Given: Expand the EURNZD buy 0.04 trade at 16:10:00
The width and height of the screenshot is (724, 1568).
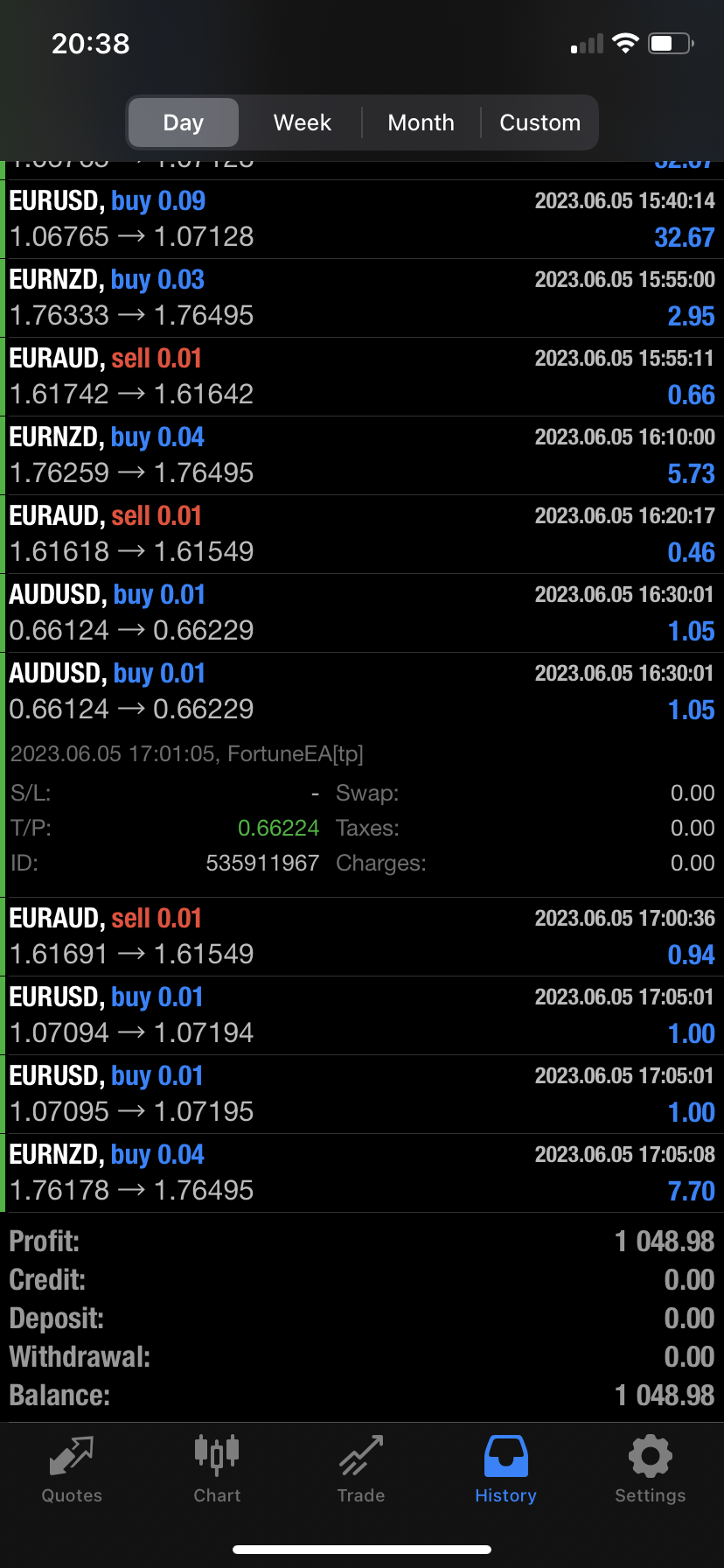Looking at the screenshot, I should pyautogui.click(x=362, y=455).
